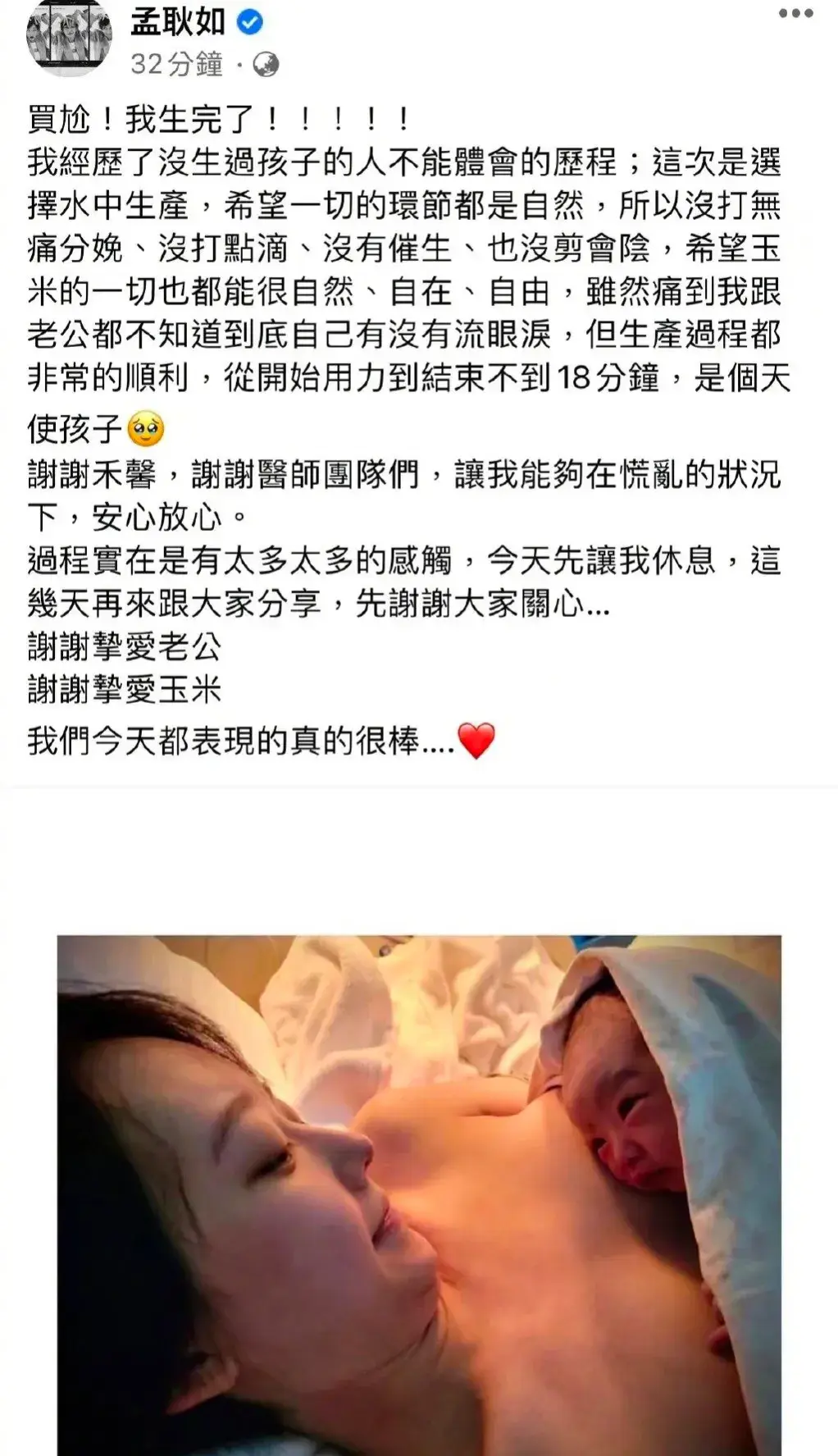Open 孟耿如's profile picture
Viewport: 838px width, 1456px height.
[69, 35]
